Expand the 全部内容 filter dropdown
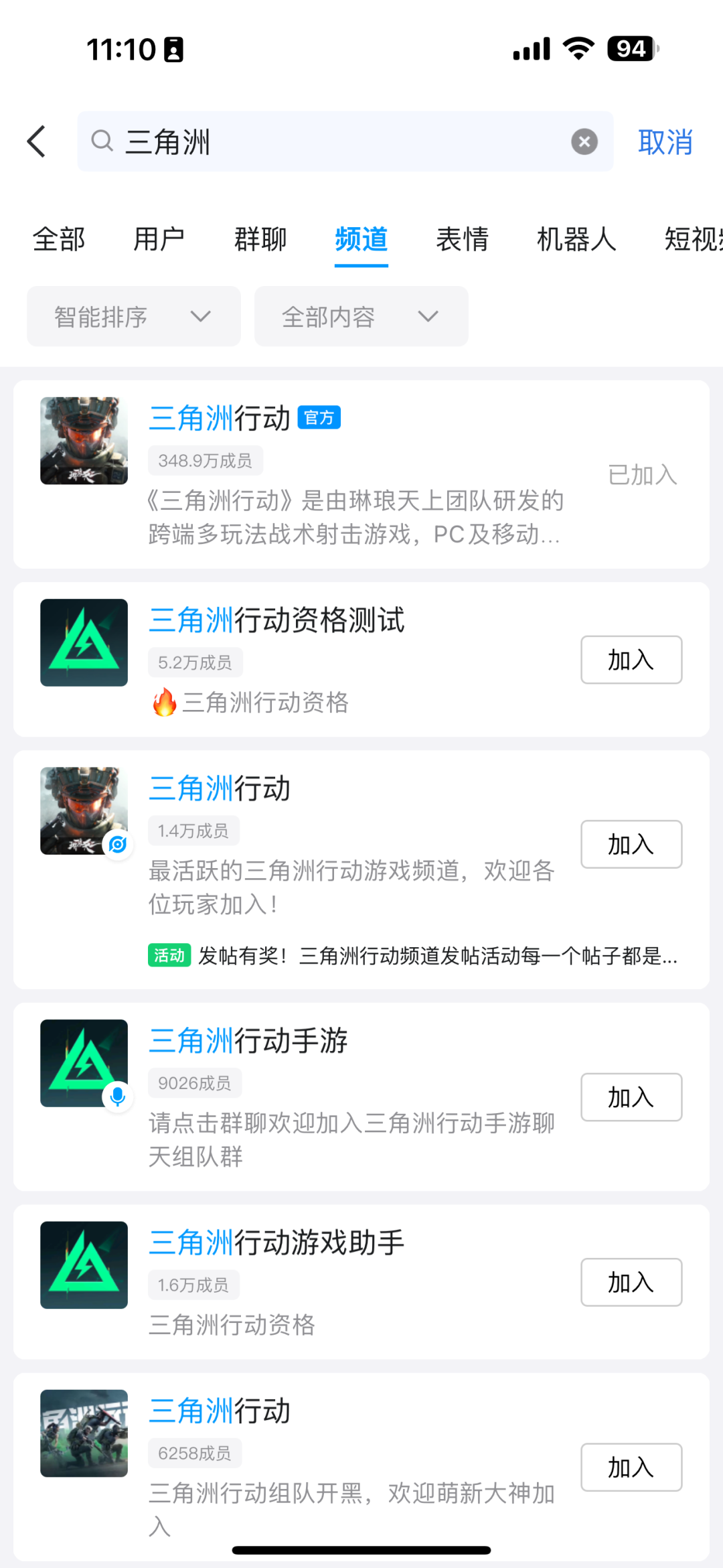 (361, 317)
